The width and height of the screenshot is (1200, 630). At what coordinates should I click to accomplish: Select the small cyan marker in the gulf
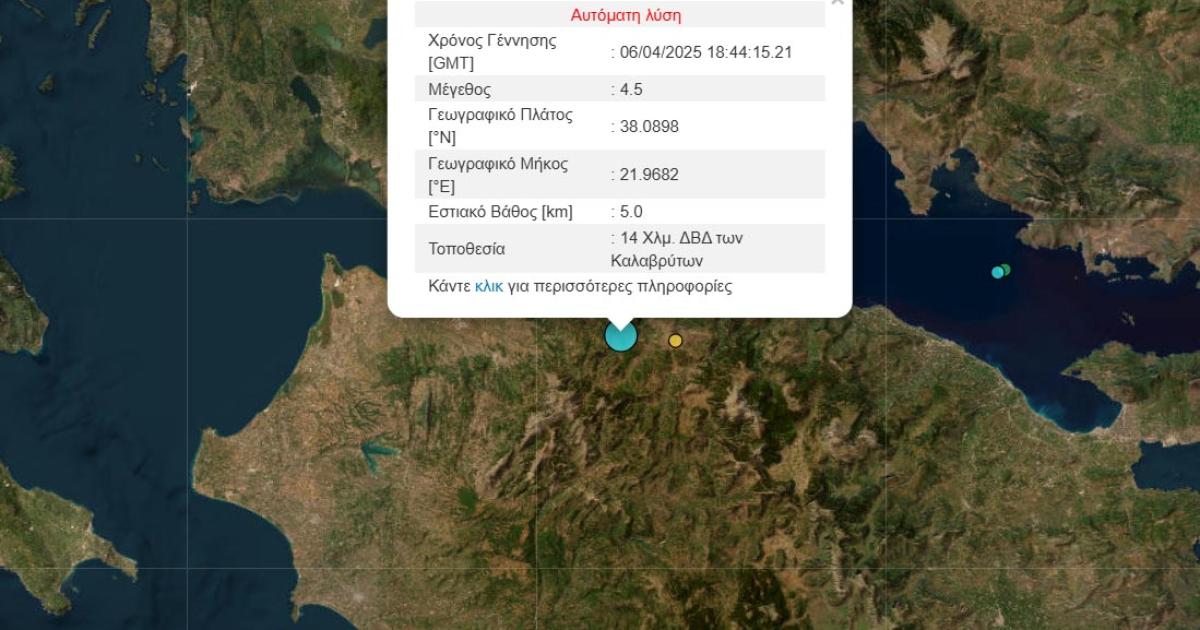click(997, 272)
